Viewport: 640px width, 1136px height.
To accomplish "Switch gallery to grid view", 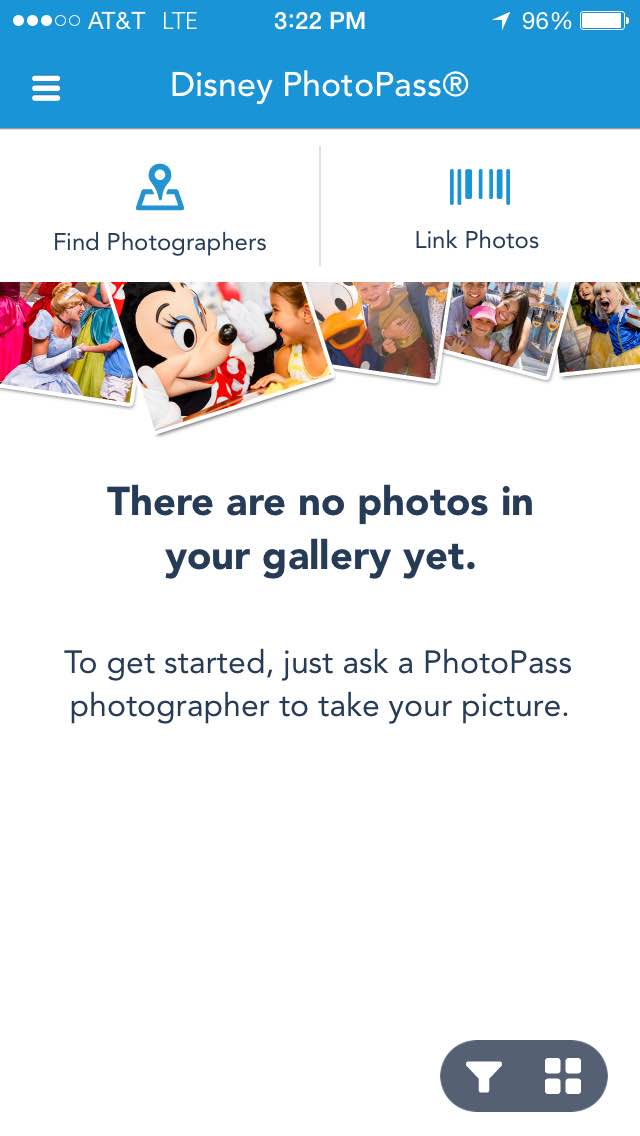I will pyautogui.click(x=563, y=1076).
